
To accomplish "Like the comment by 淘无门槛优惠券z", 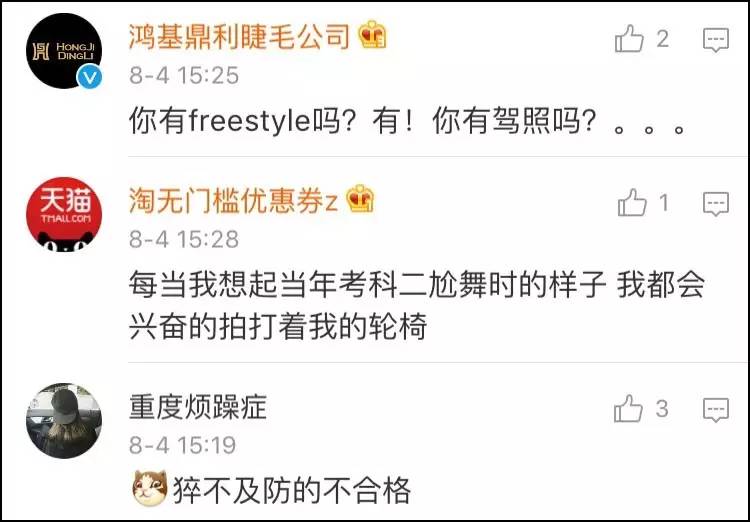I will pyautogui.click(x=632, y=203).
